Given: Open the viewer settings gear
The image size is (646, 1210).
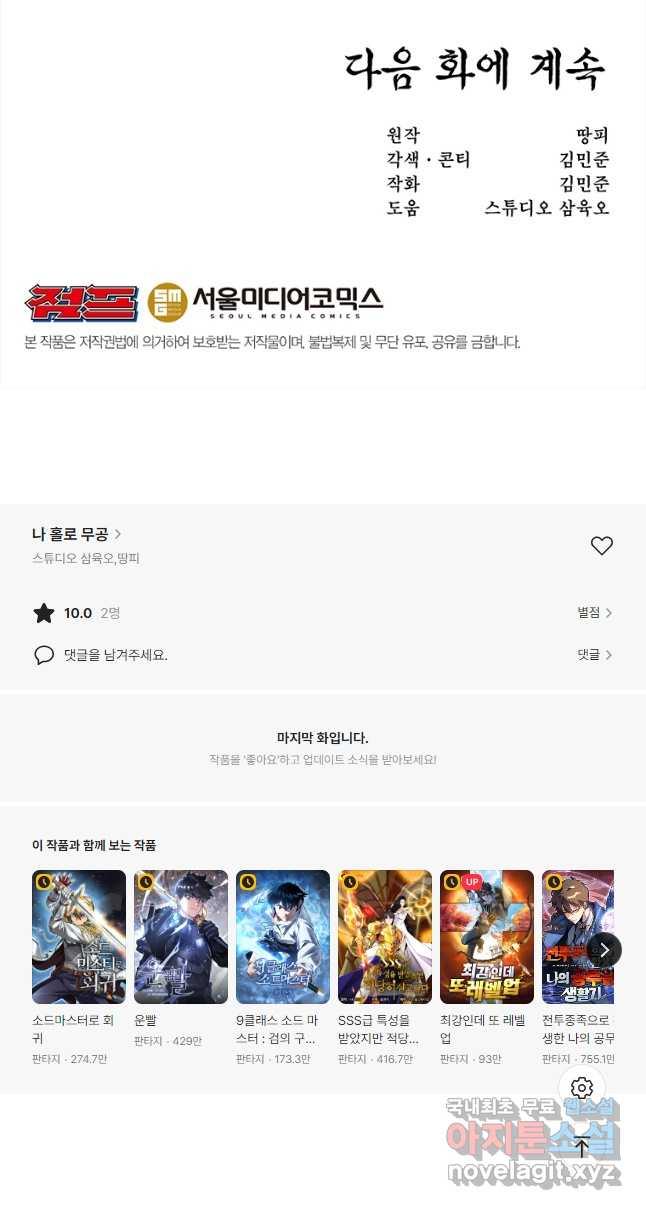Looking at the screenshot, I should point(582,1088).
